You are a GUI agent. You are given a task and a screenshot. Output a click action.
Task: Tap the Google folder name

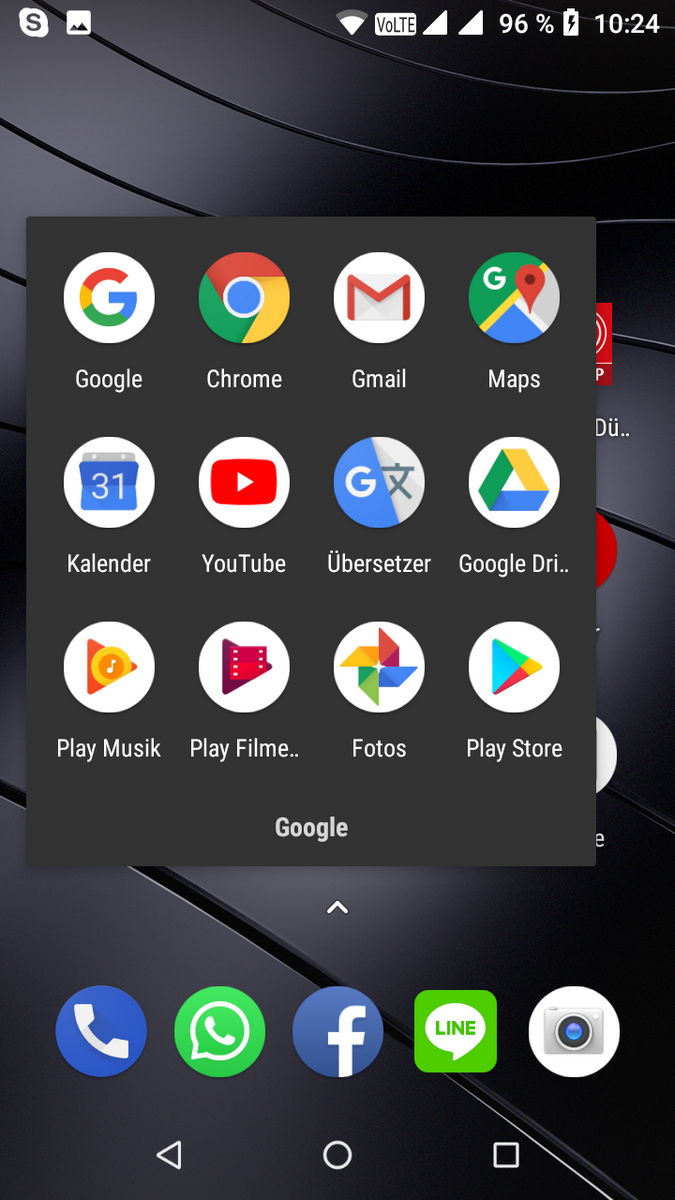click(x=311, y=828)
